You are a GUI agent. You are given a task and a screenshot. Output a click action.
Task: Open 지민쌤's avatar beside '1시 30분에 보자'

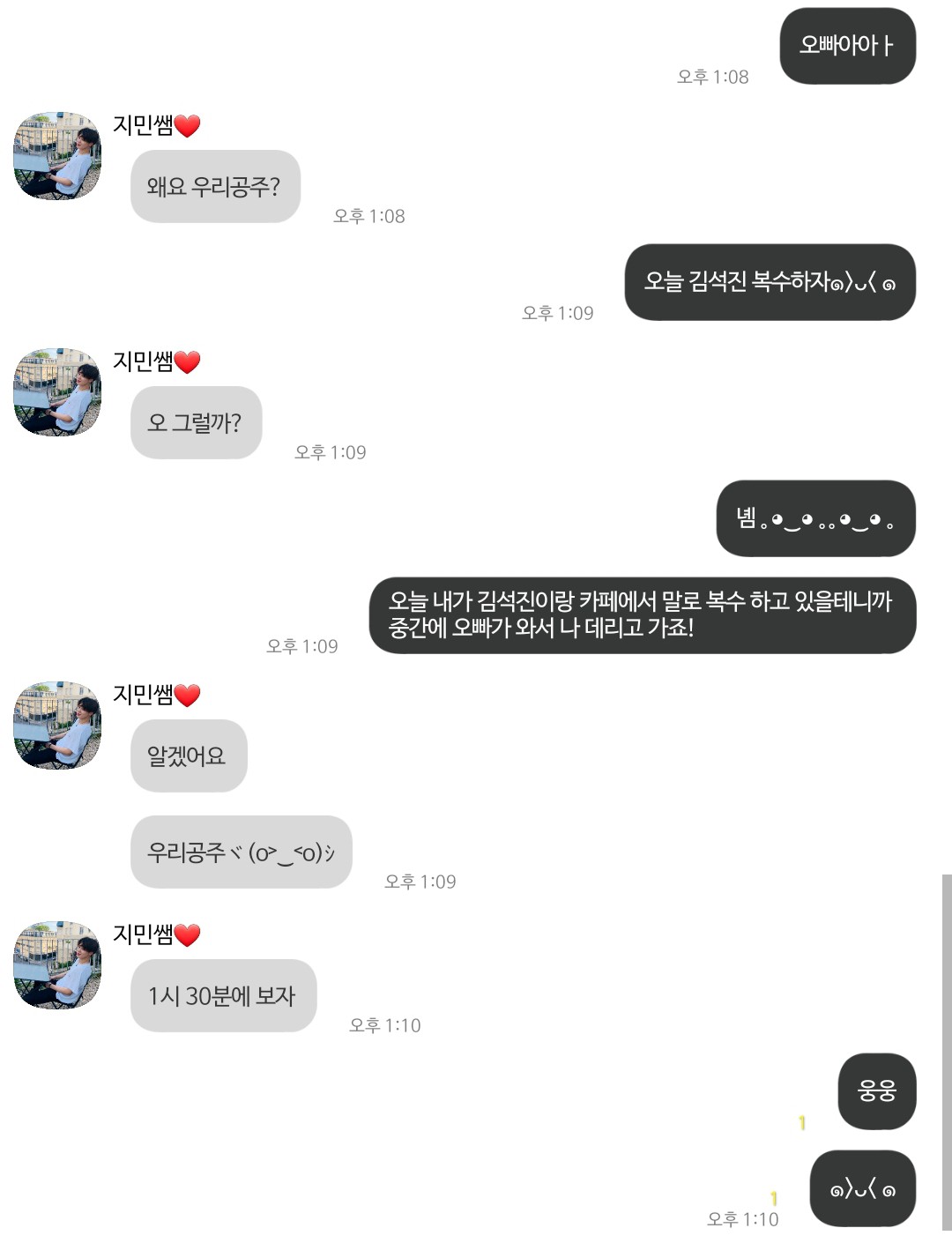(57, 965)
